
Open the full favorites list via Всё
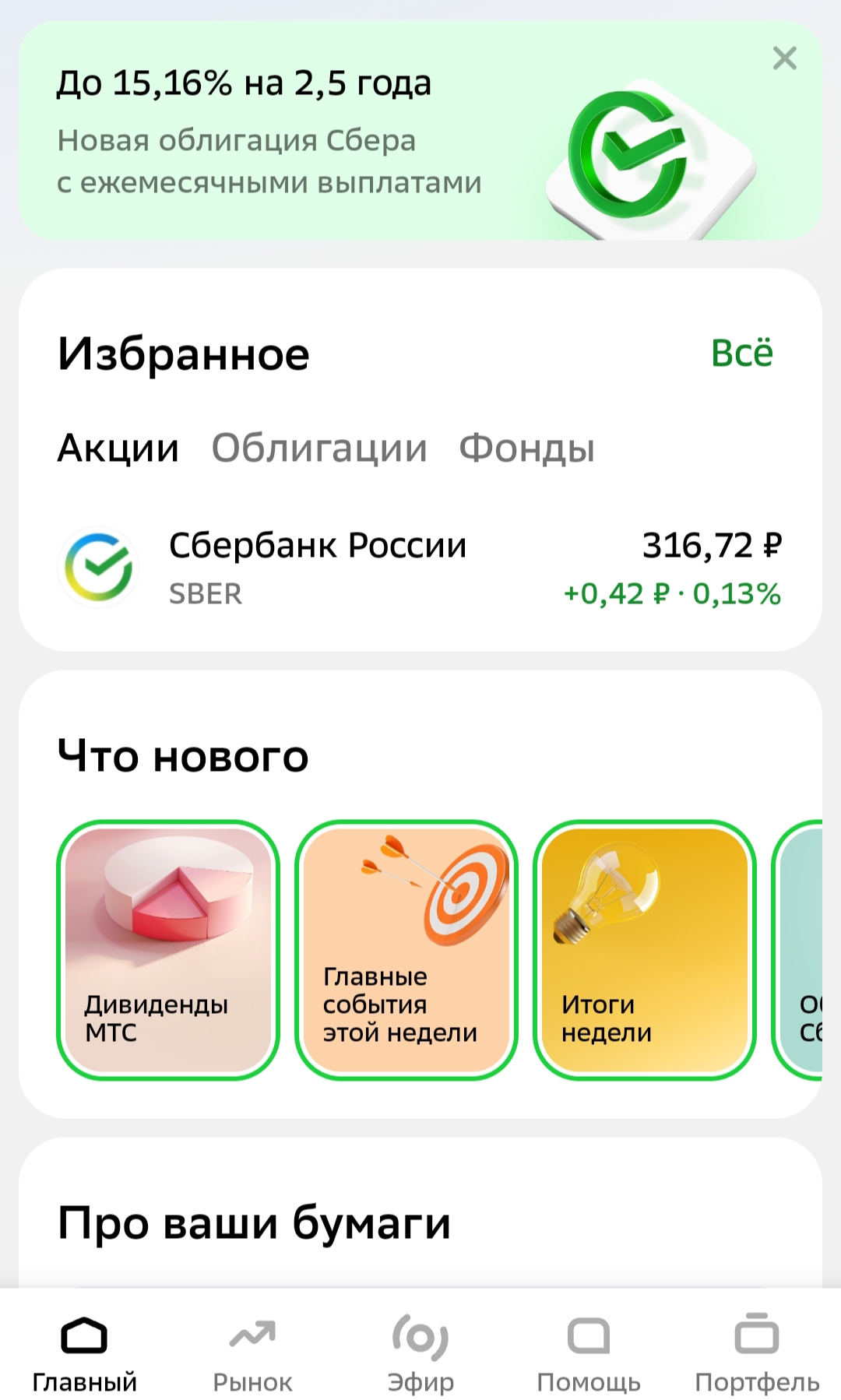741,354
